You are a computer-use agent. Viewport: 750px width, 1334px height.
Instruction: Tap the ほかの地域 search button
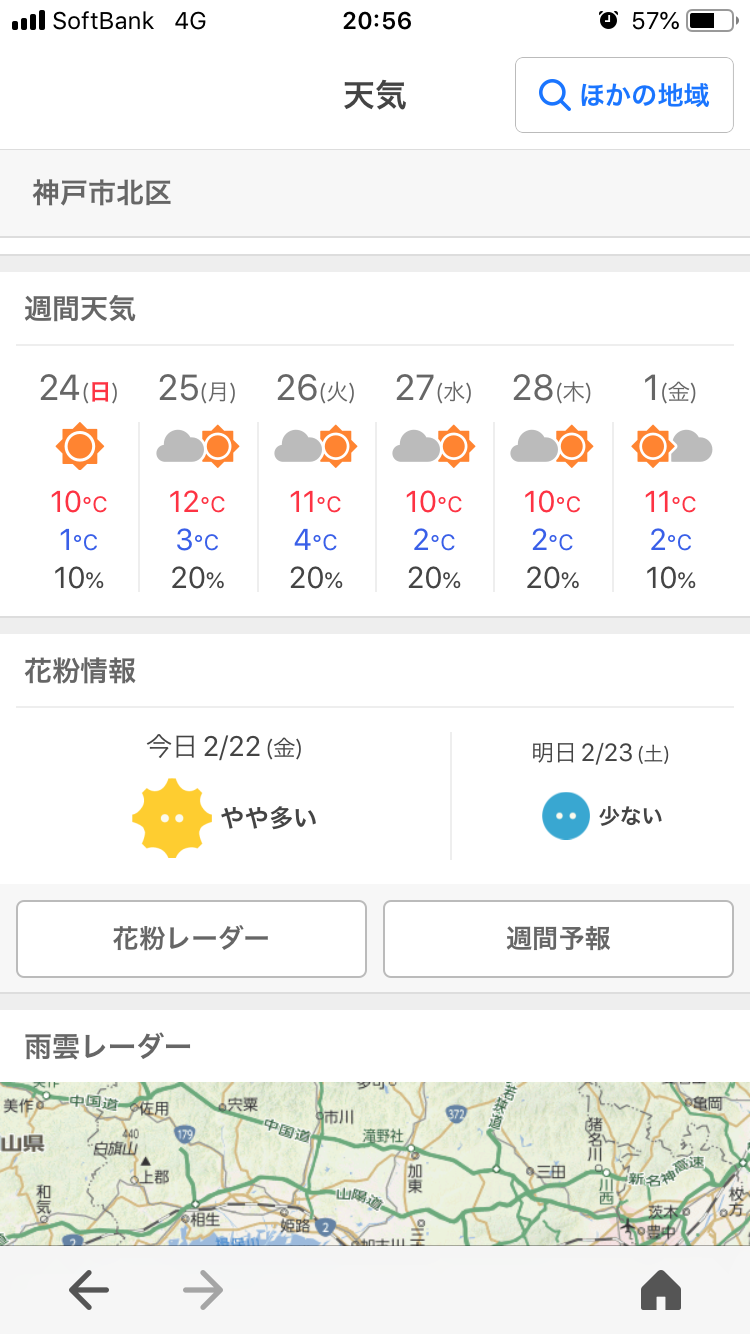625,95
